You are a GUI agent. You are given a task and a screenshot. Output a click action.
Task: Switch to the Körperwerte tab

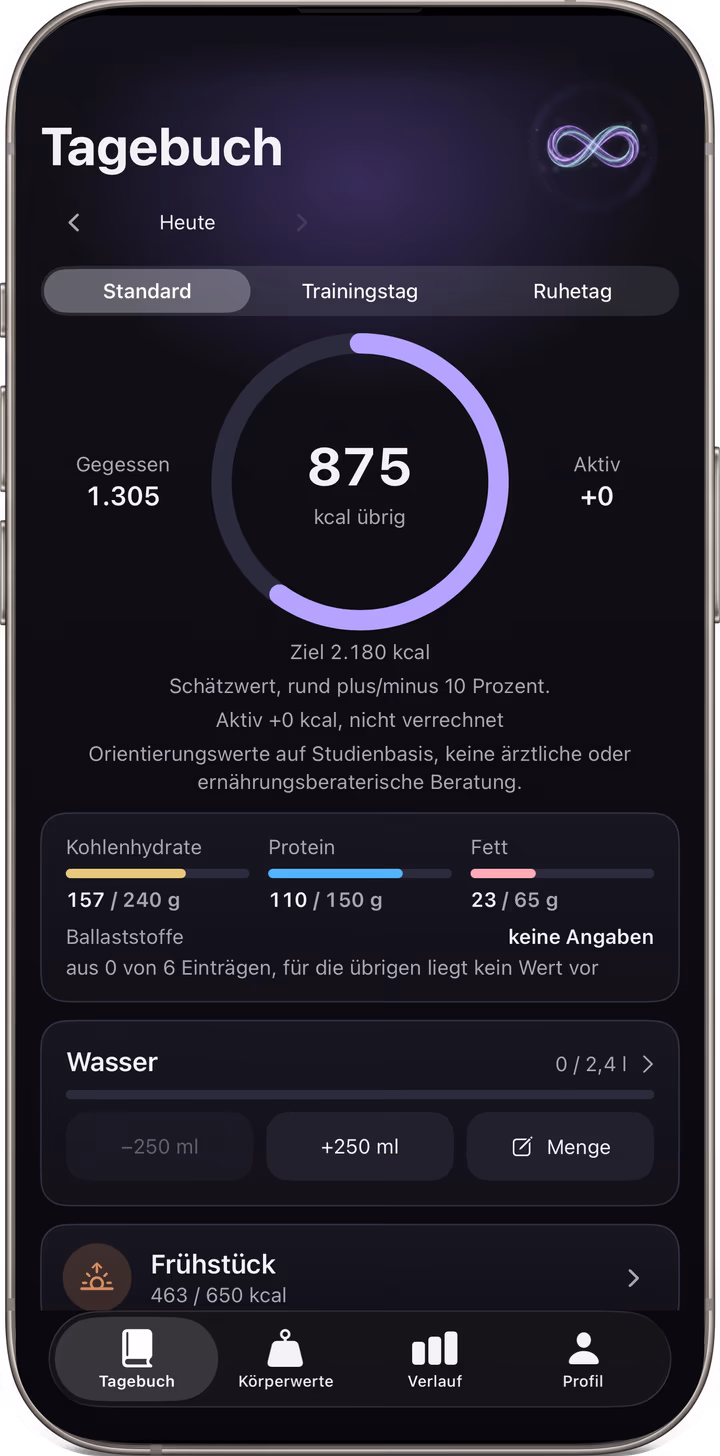click(x=286, y=1360)
